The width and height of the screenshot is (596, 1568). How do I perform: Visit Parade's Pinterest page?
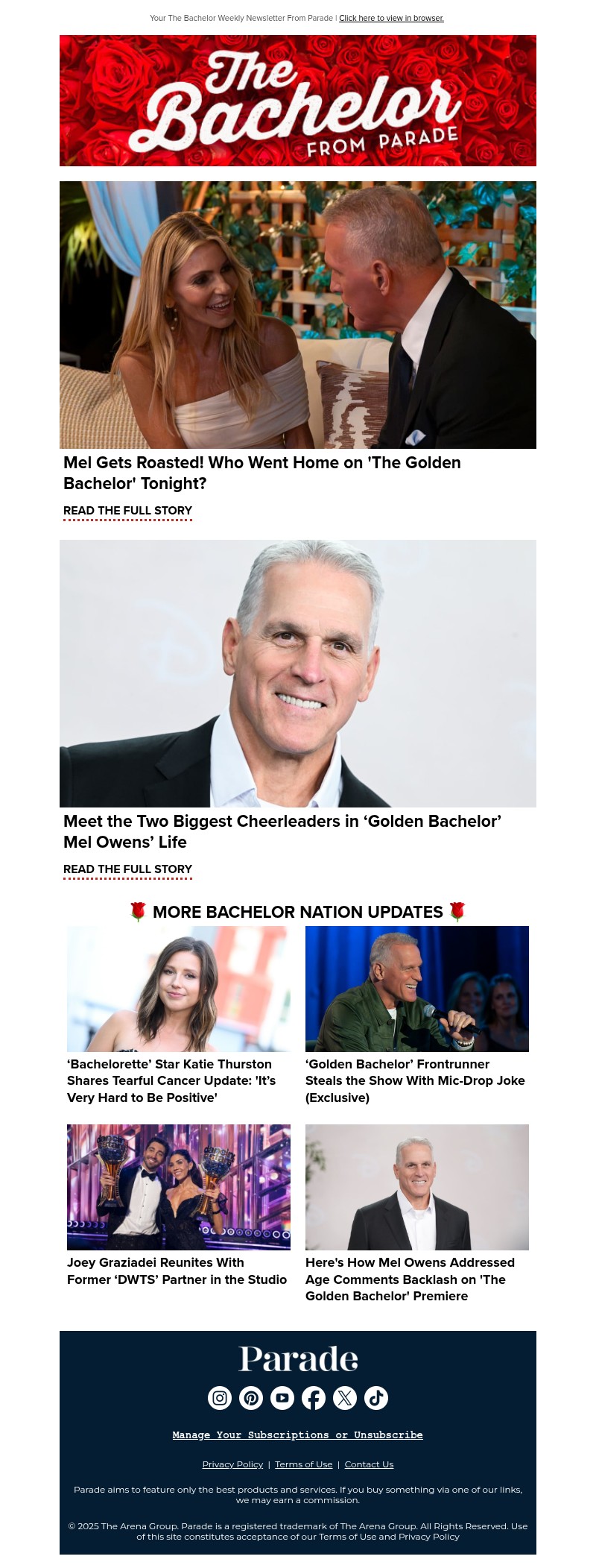click(x=251, y=1398)
